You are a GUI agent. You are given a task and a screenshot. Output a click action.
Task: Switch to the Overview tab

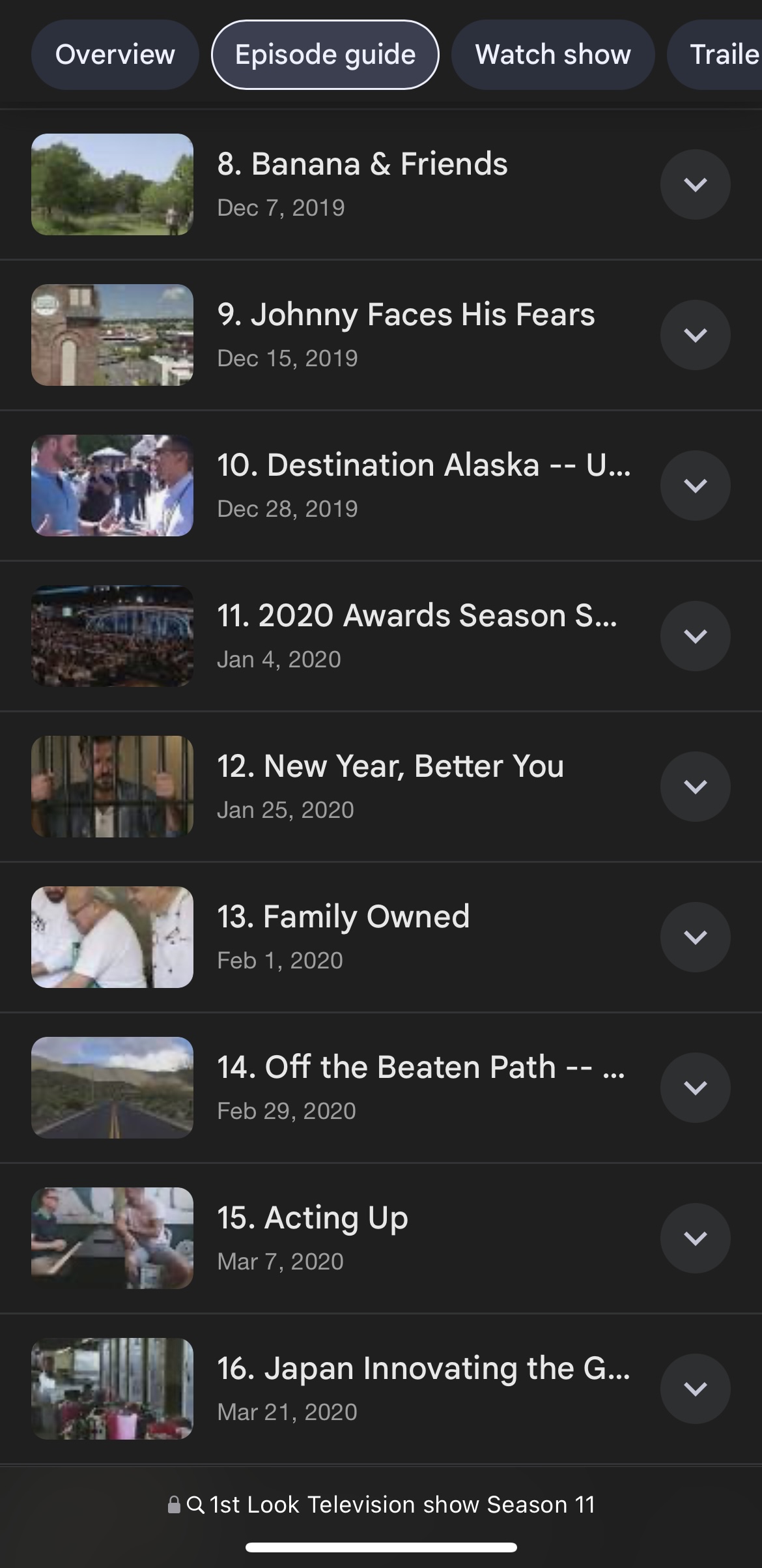coord(115,55)
